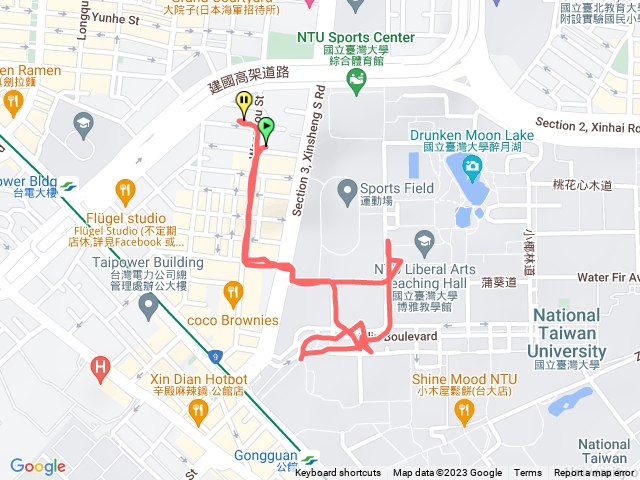Open the Keyboard shortcuts link

click(x=338, y=473)
